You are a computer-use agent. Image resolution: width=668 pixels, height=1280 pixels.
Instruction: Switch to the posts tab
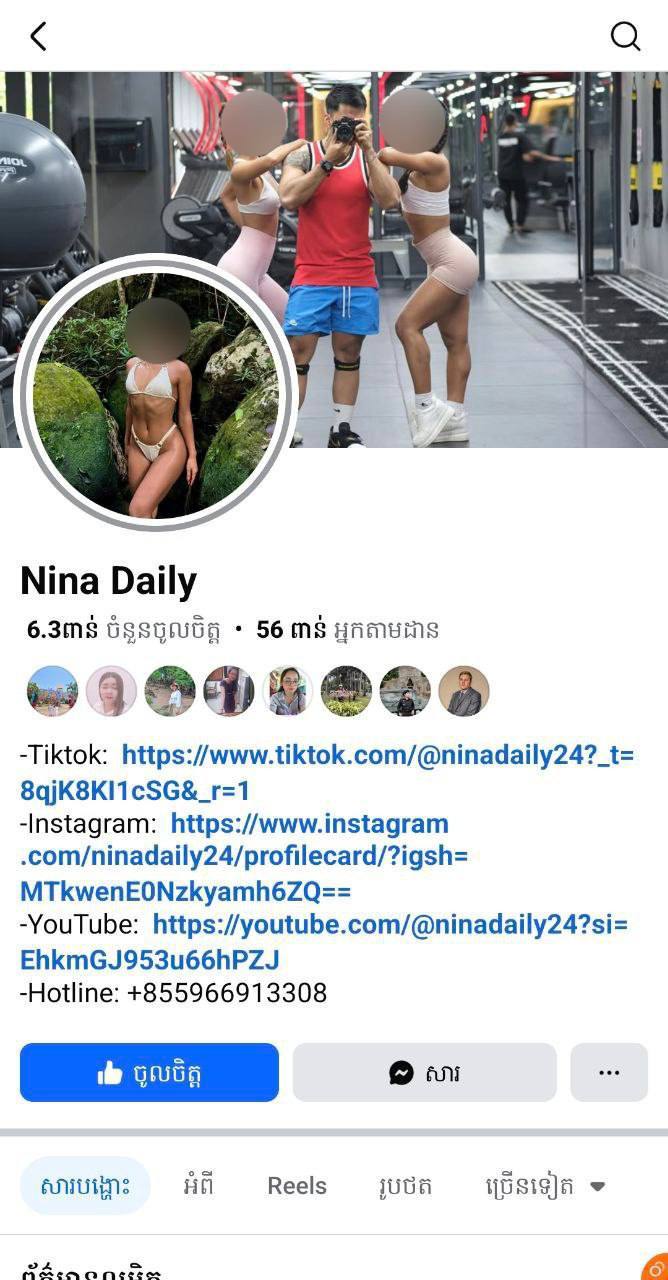pos(85,1186)
